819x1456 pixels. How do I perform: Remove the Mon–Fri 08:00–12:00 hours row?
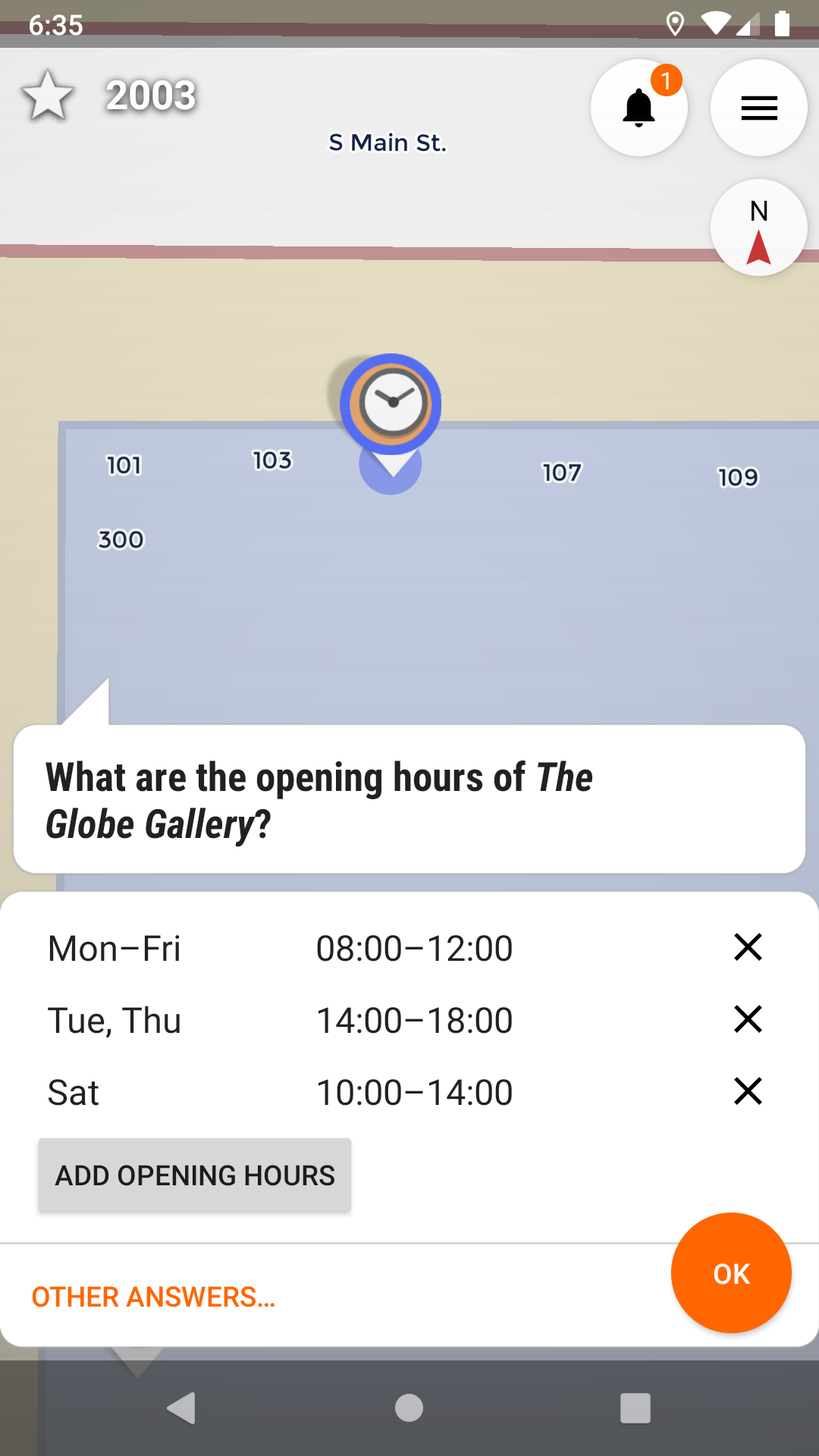748,947
